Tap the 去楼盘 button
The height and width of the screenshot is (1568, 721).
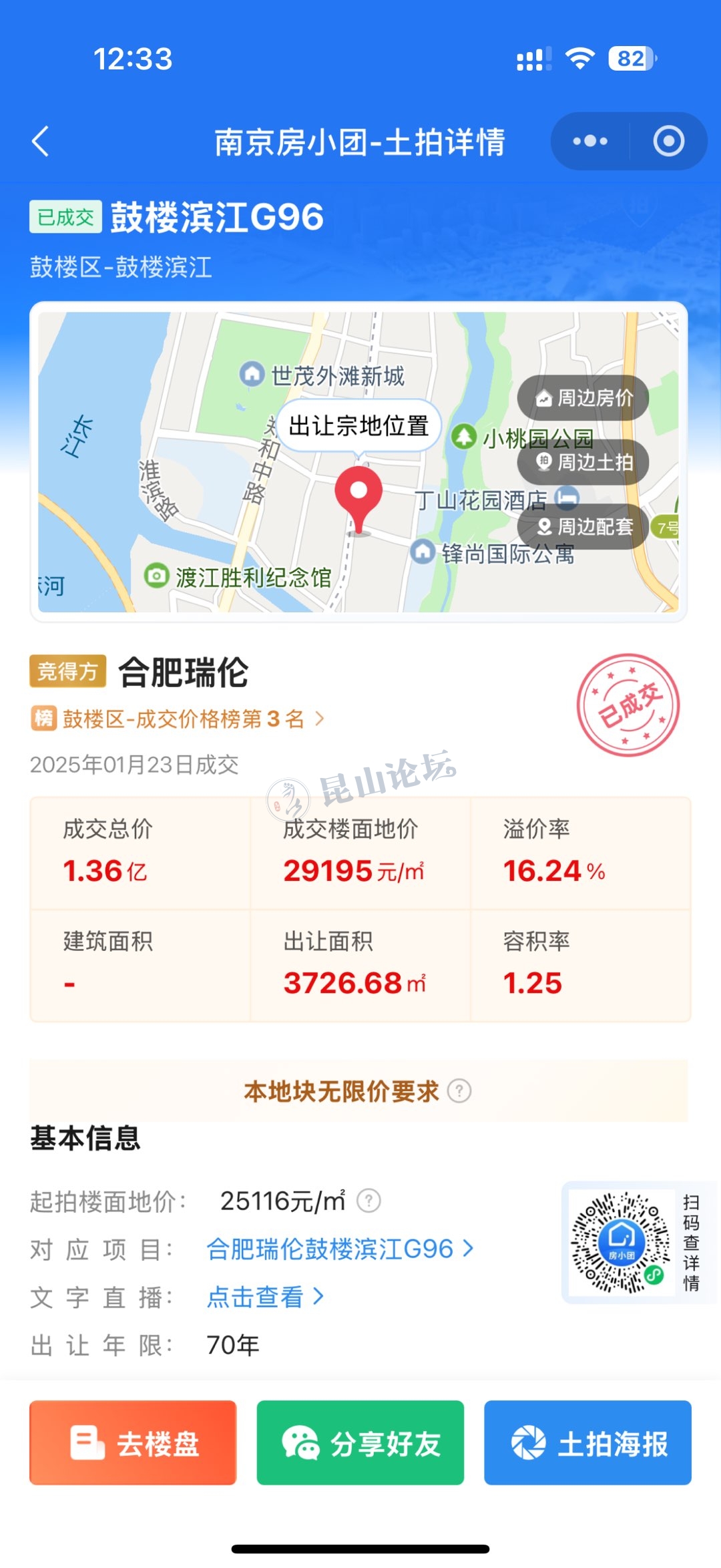[x=133, y=1442]
